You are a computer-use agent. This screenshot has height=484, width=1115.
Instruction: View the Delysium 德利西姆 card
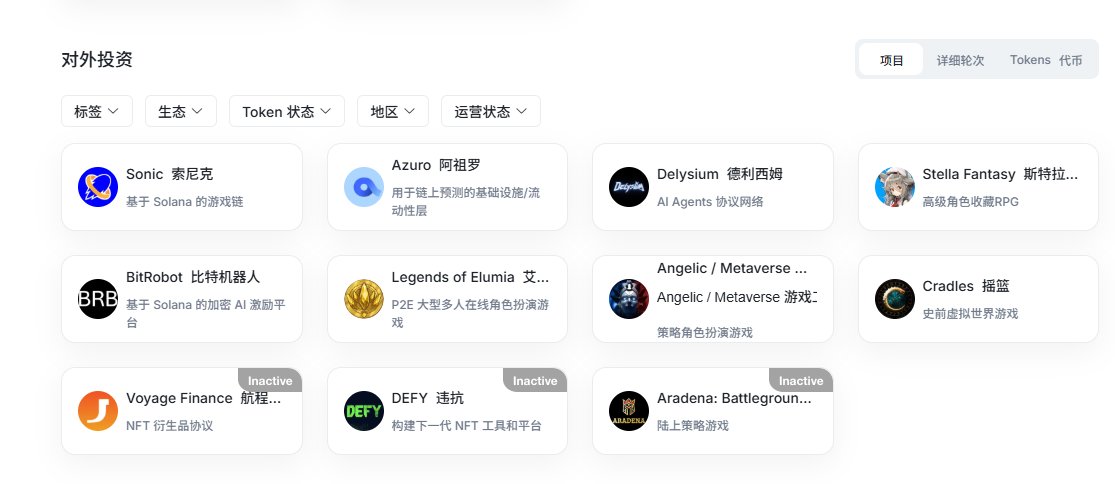pos(712,188)
